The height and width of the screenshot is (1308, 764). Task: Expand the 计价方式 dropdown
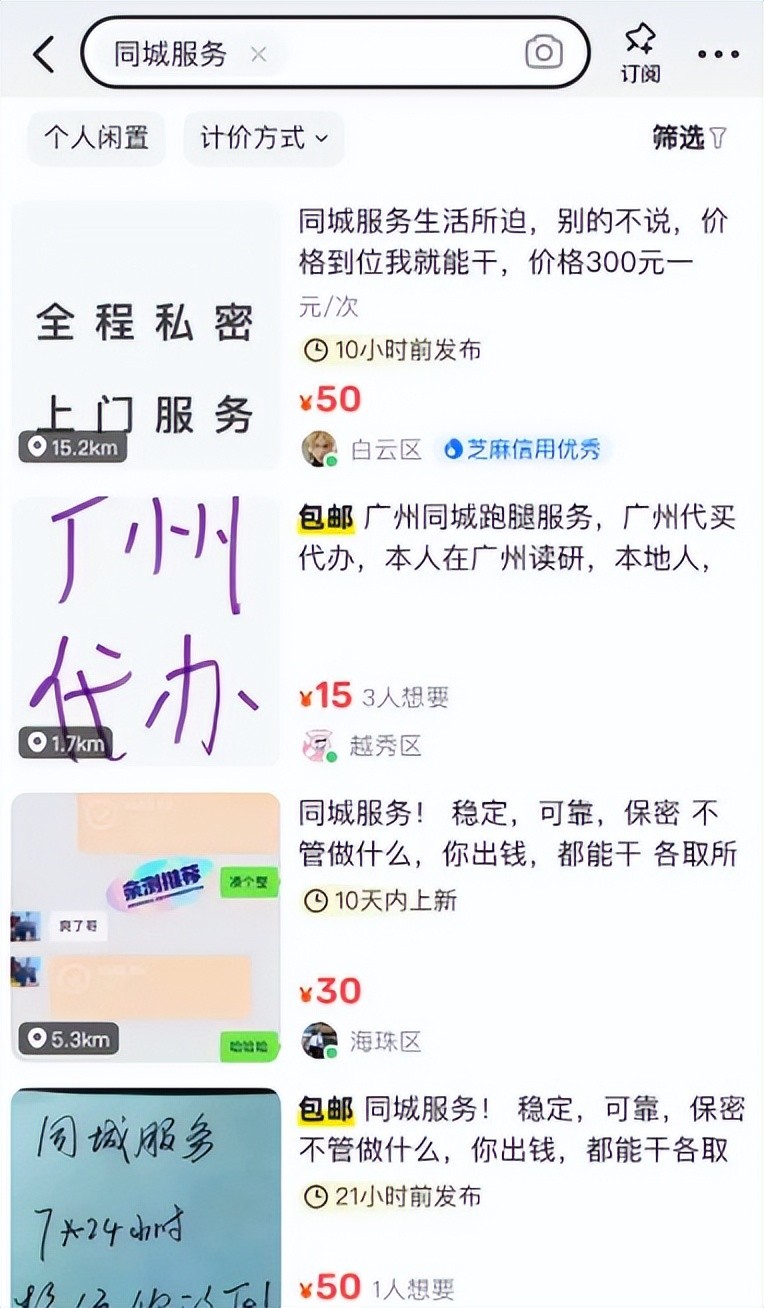263,138
